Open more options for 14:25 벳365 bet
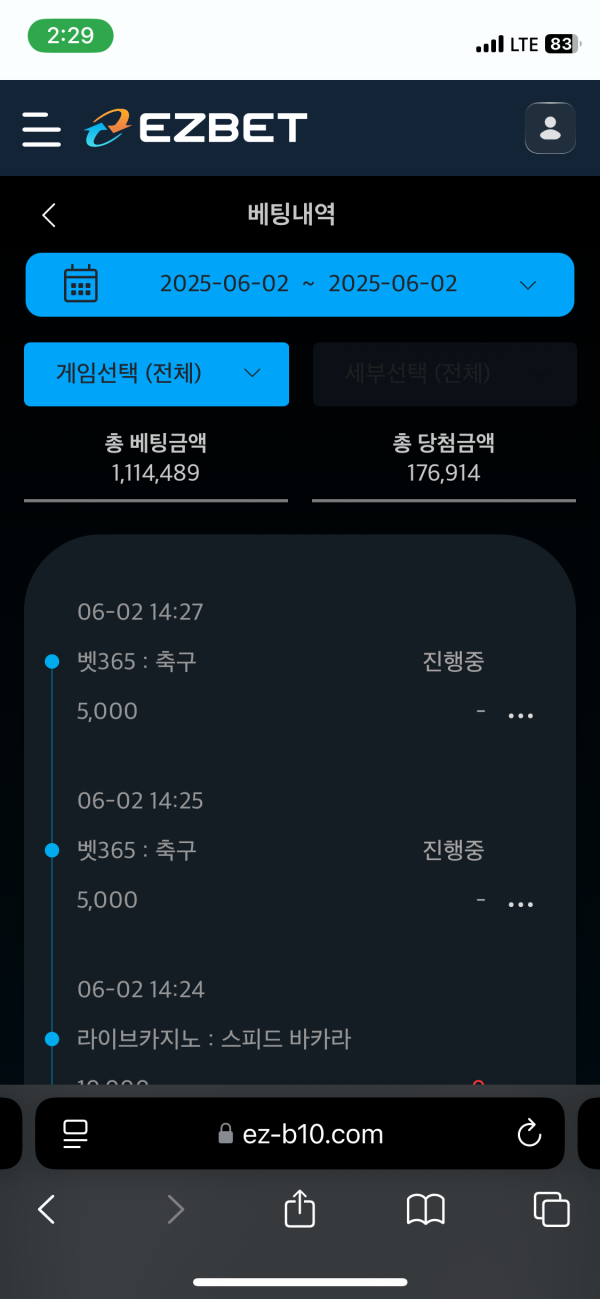This screenshot has width=600, height=1299. click(x=521, y=904)
